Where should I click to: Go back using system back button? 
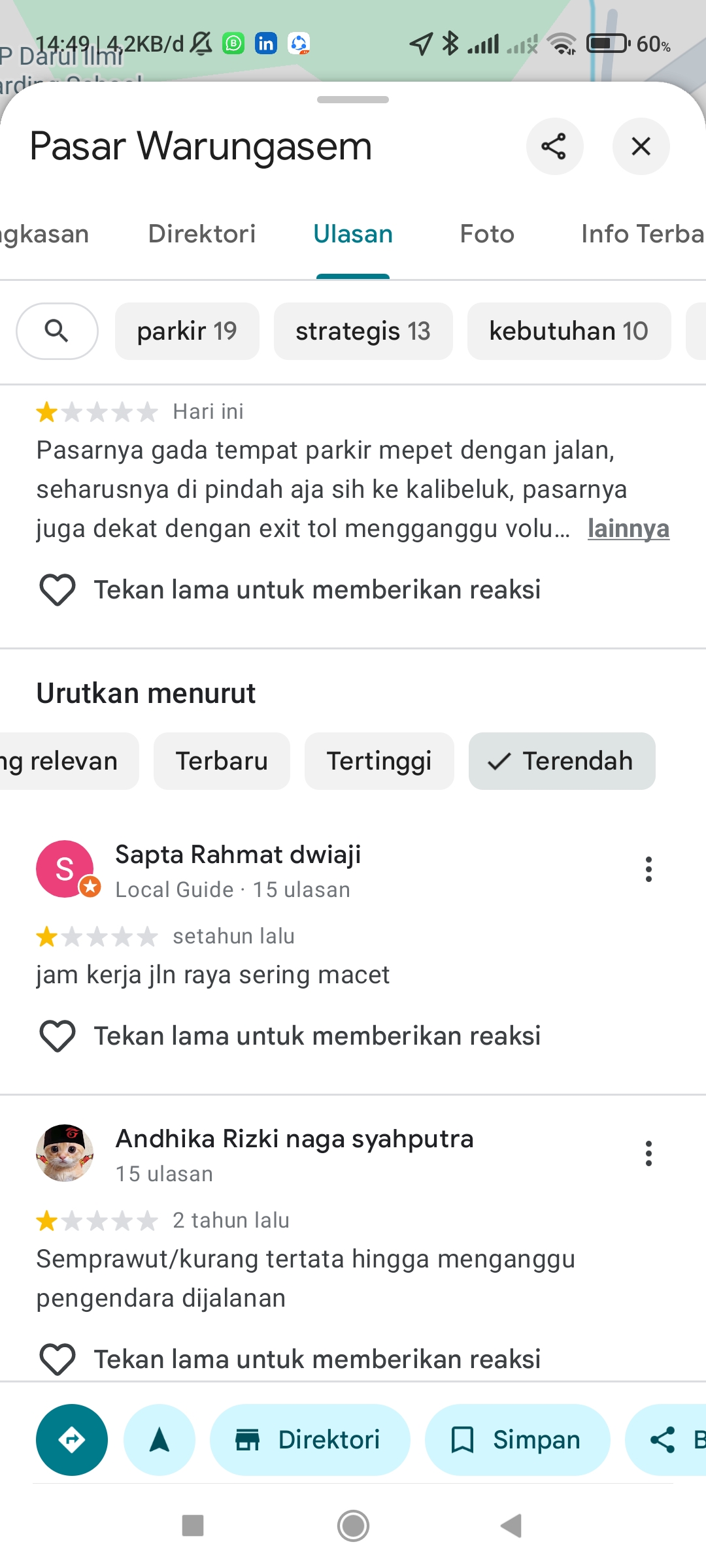[511, 1526]
